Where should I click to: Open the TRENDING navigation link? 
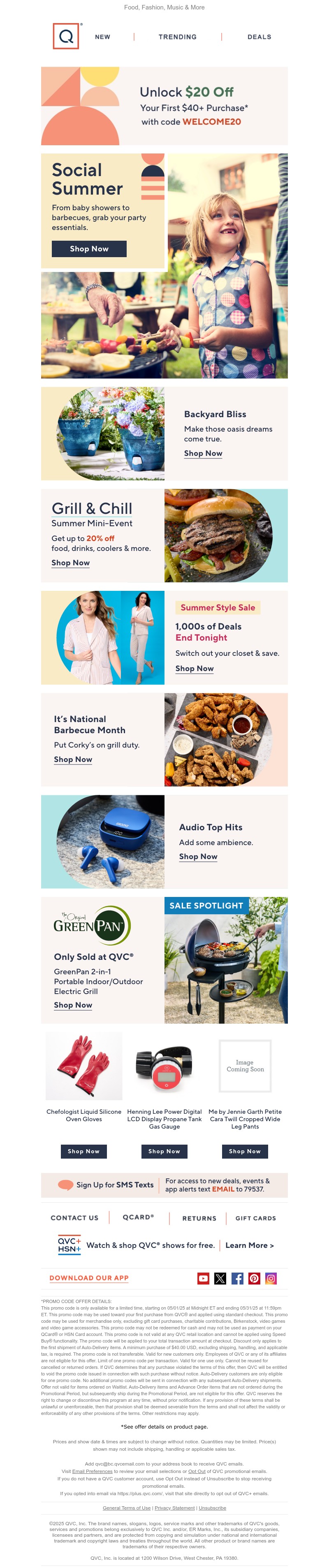pyautogui.click(x=177, y=37)
